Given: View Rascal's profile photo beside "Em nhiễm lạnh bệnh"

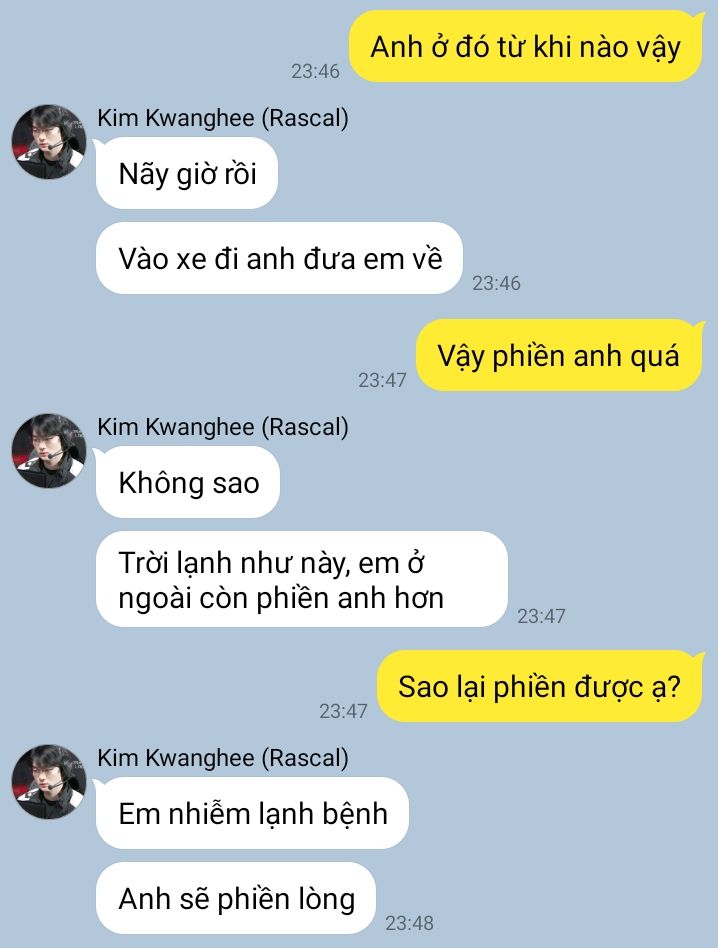Looking at the screenshot, I should pos(48,781).
